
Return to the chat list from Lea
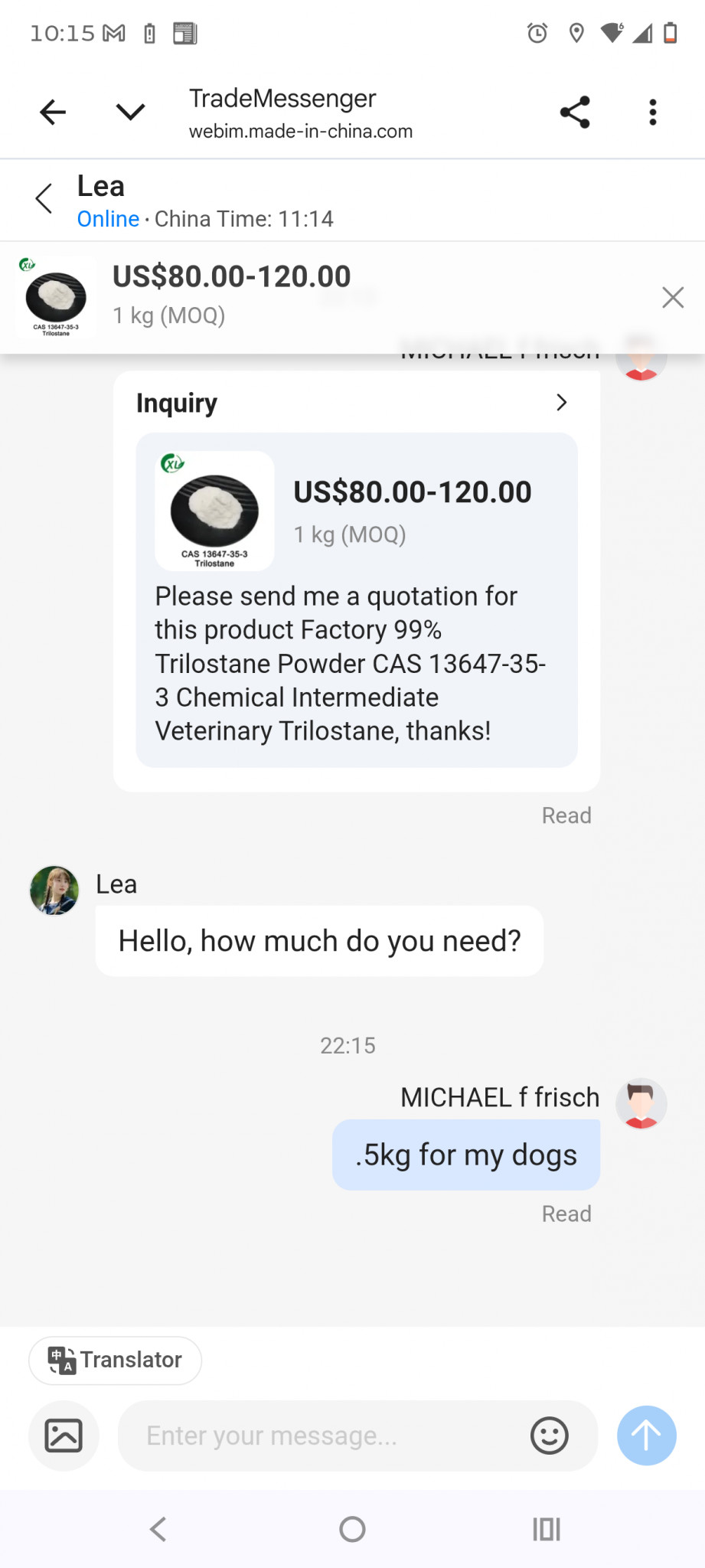[44, 199]
